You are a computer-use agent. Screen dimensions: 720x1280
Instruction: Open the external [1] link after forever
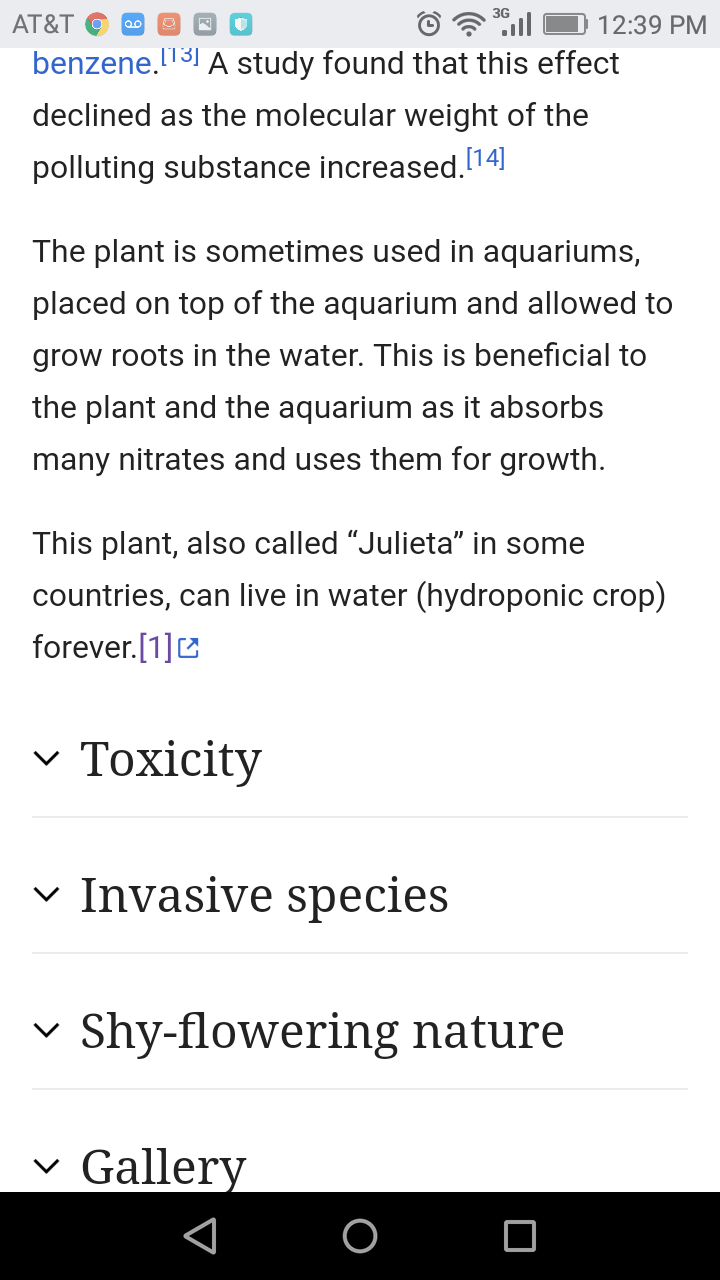169,648
